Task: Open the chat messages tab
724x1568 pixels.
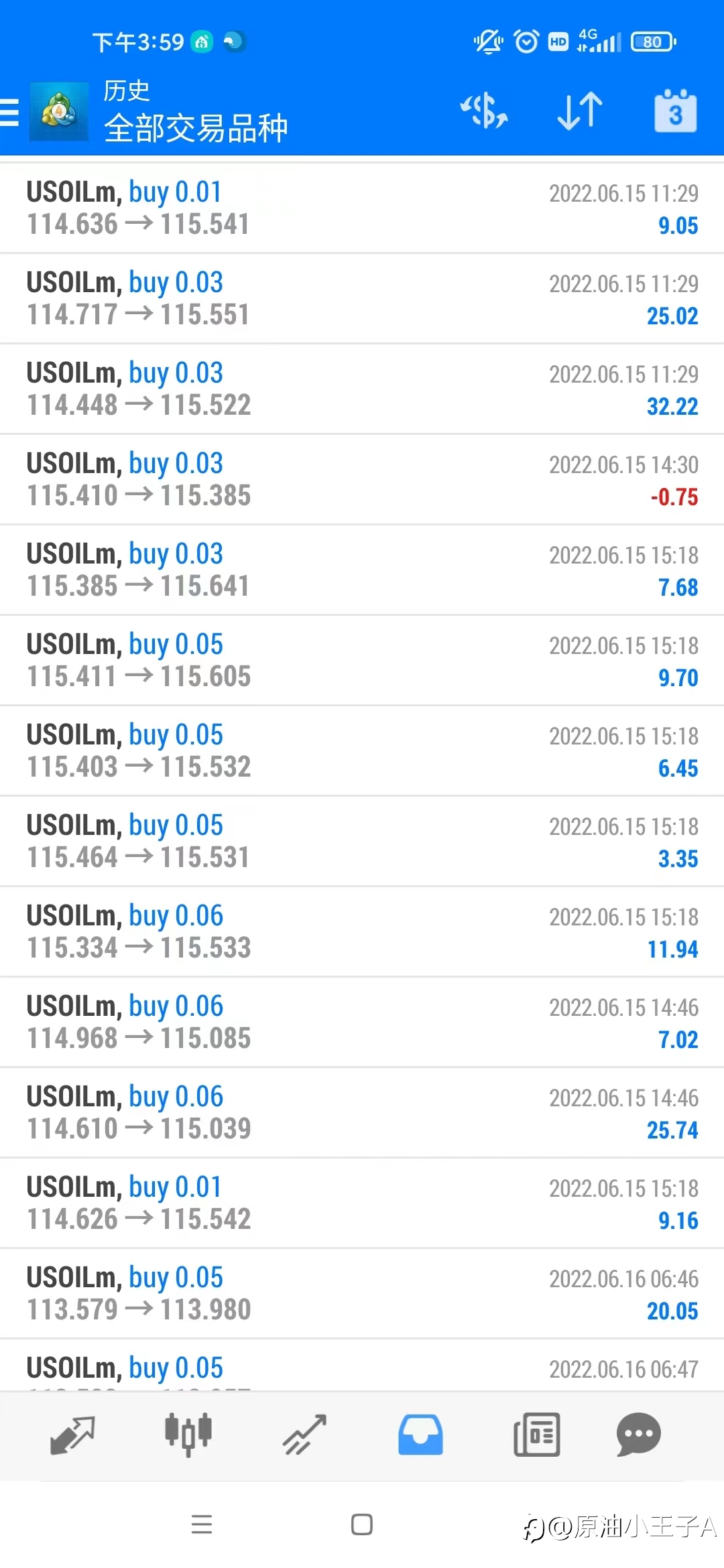Action: tap(638, 1435)
